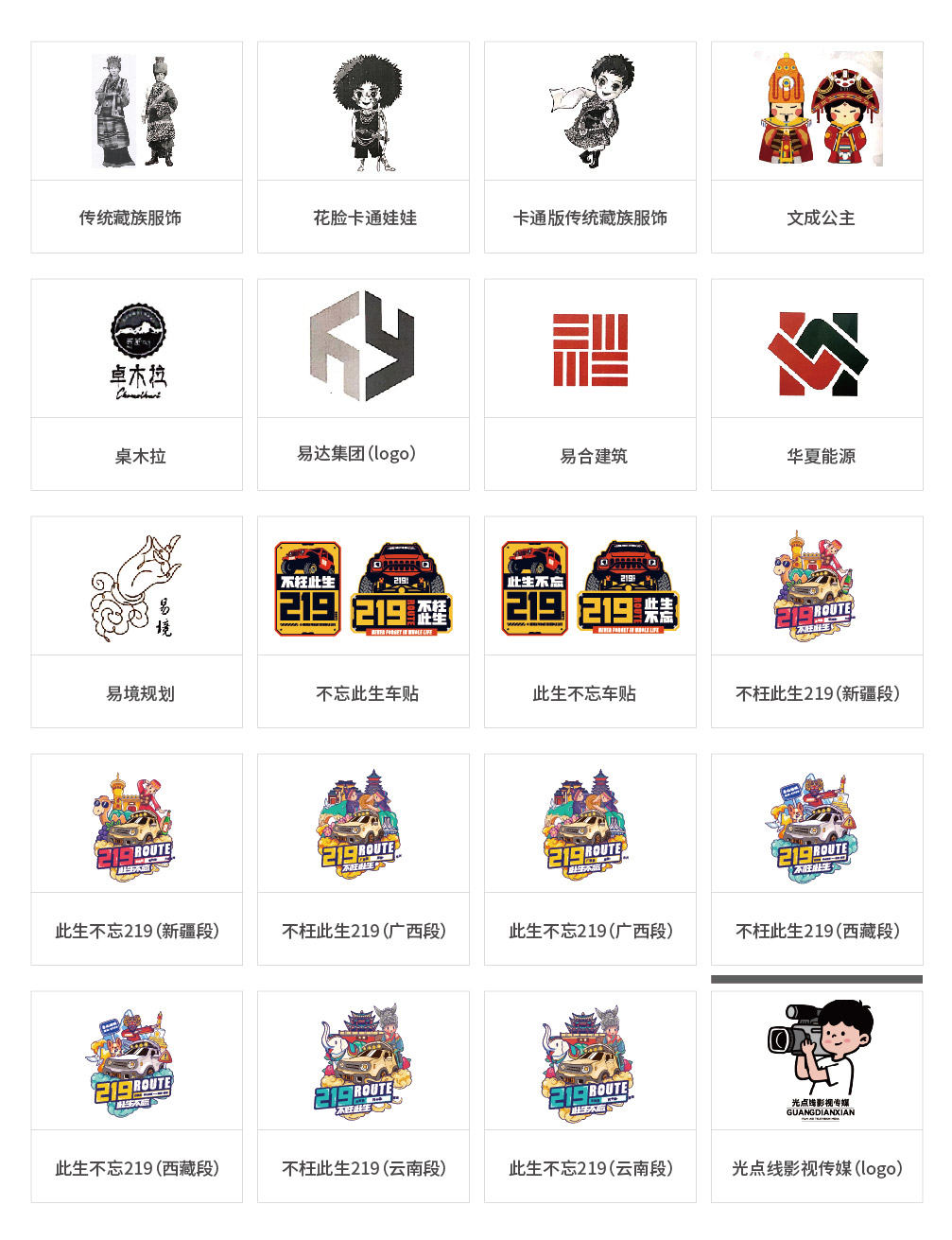Open 不枉此生219(西藏段) card

click(x=817, y=859)
